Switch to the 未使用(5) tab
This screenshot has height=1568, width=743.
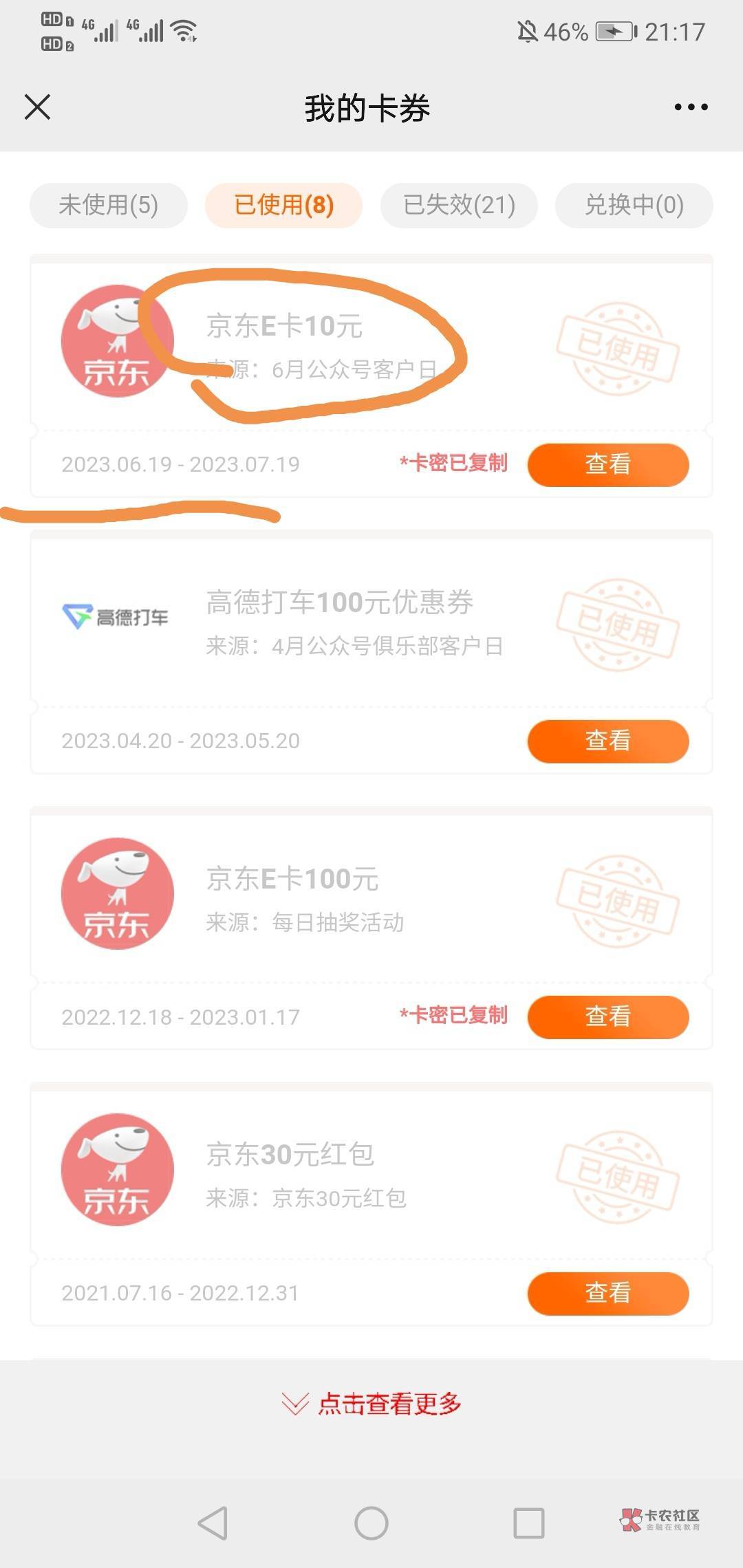(x=109, y=205)
